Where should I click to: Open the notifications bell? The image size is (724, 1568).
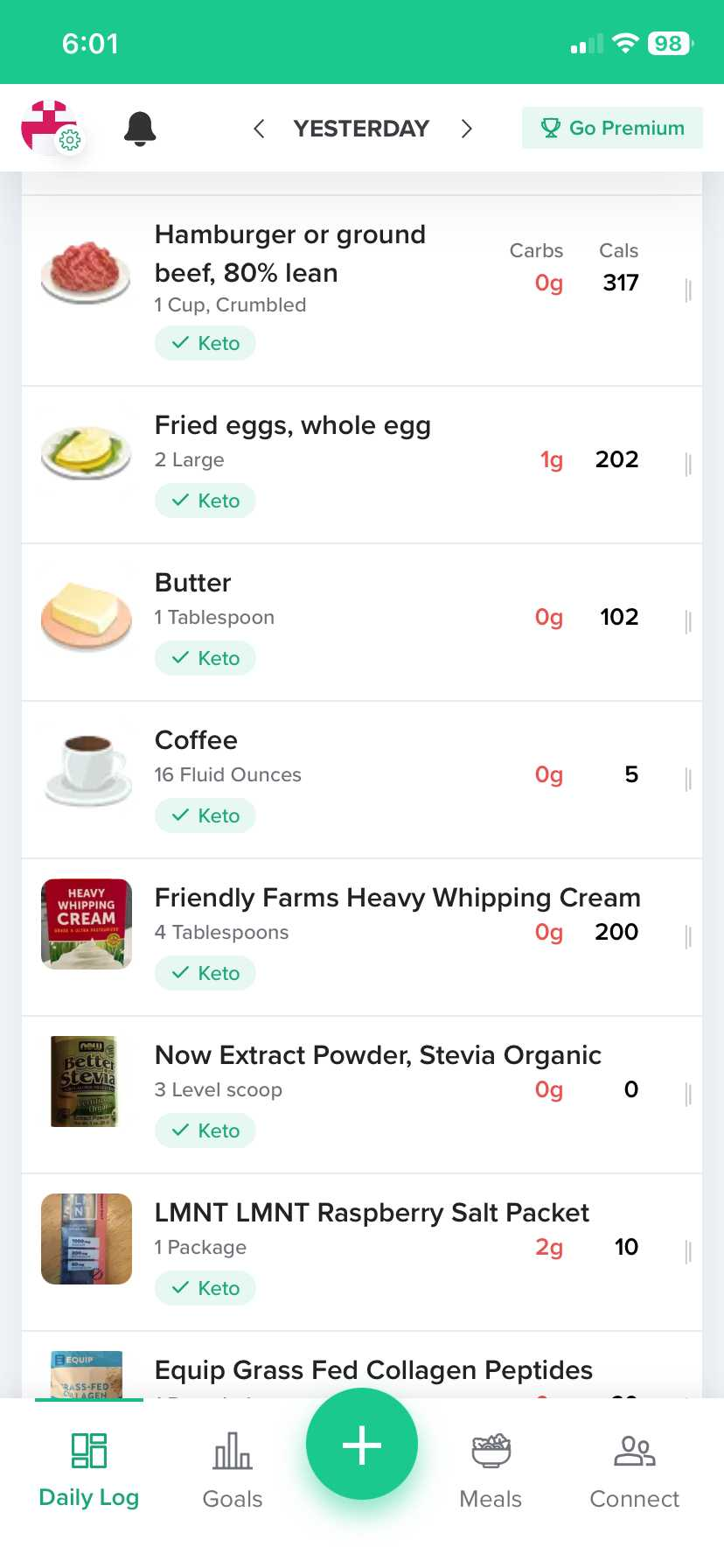(x=140, y=129)
